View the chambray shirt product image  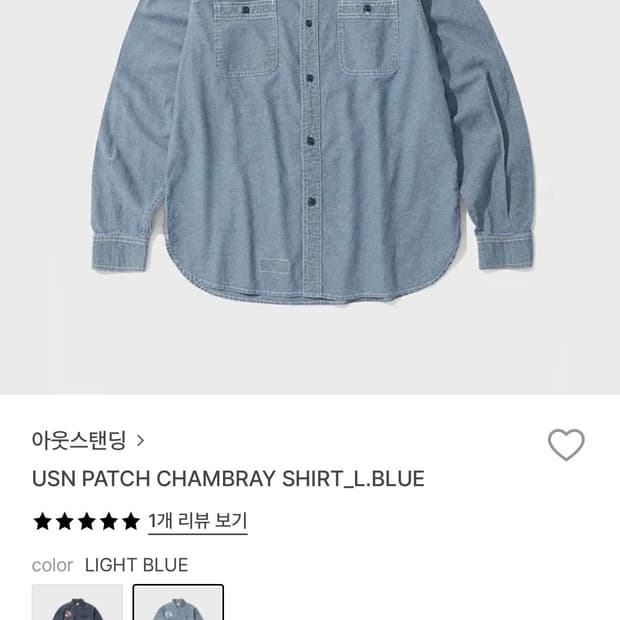coord(310,150)
